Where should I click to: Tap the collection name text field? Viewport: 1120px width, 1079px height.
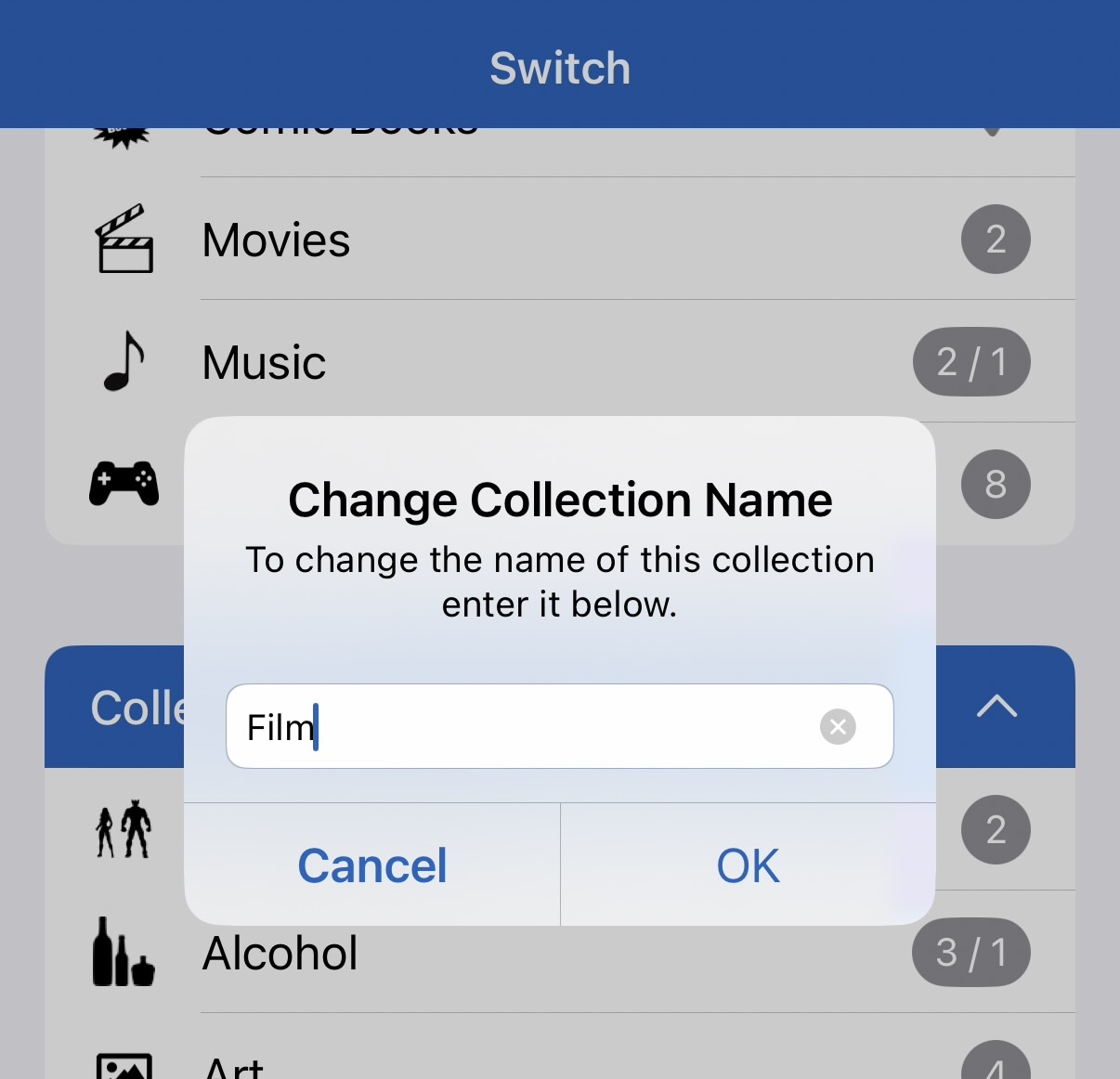click(520, 727)
